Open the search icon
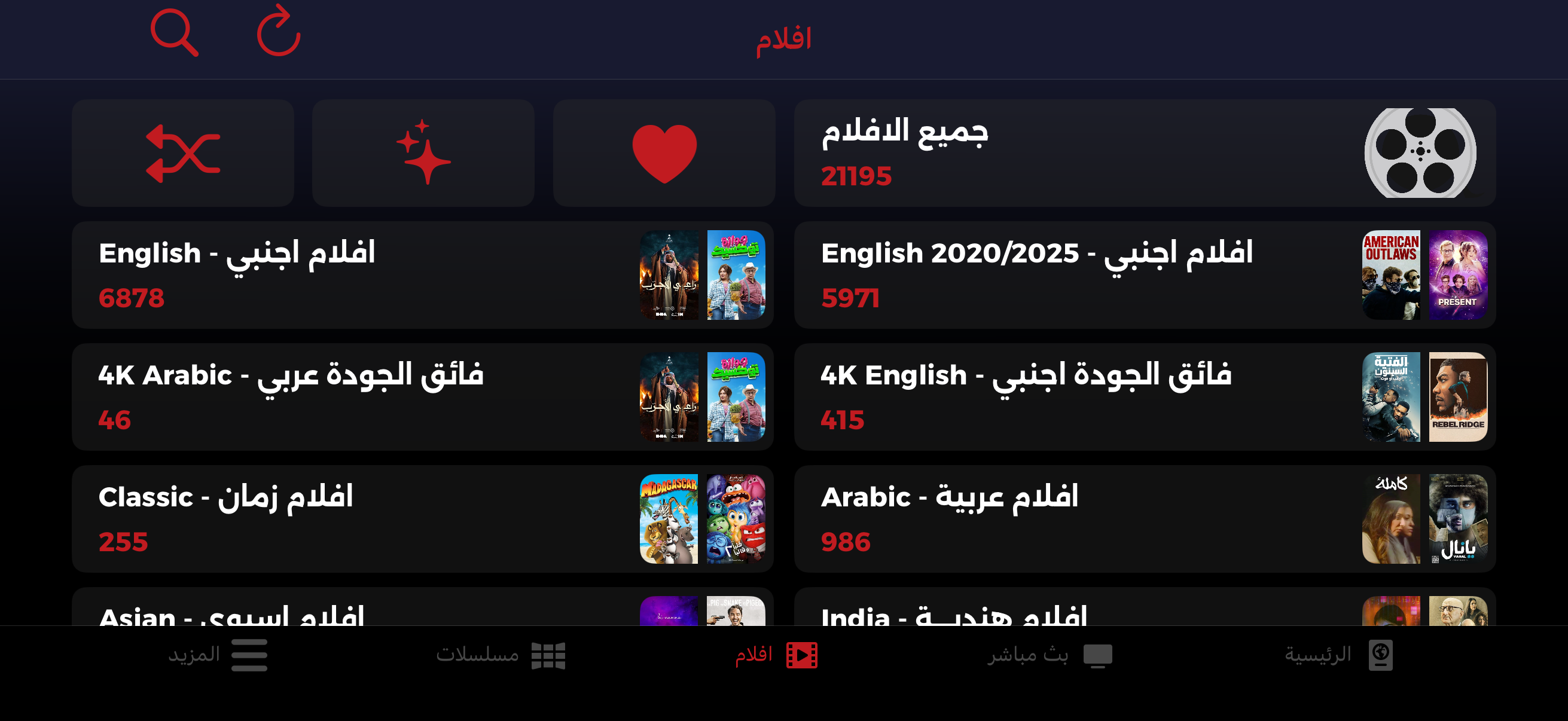The height and width of the screenshot is (721, 1568). coord(174,32)
